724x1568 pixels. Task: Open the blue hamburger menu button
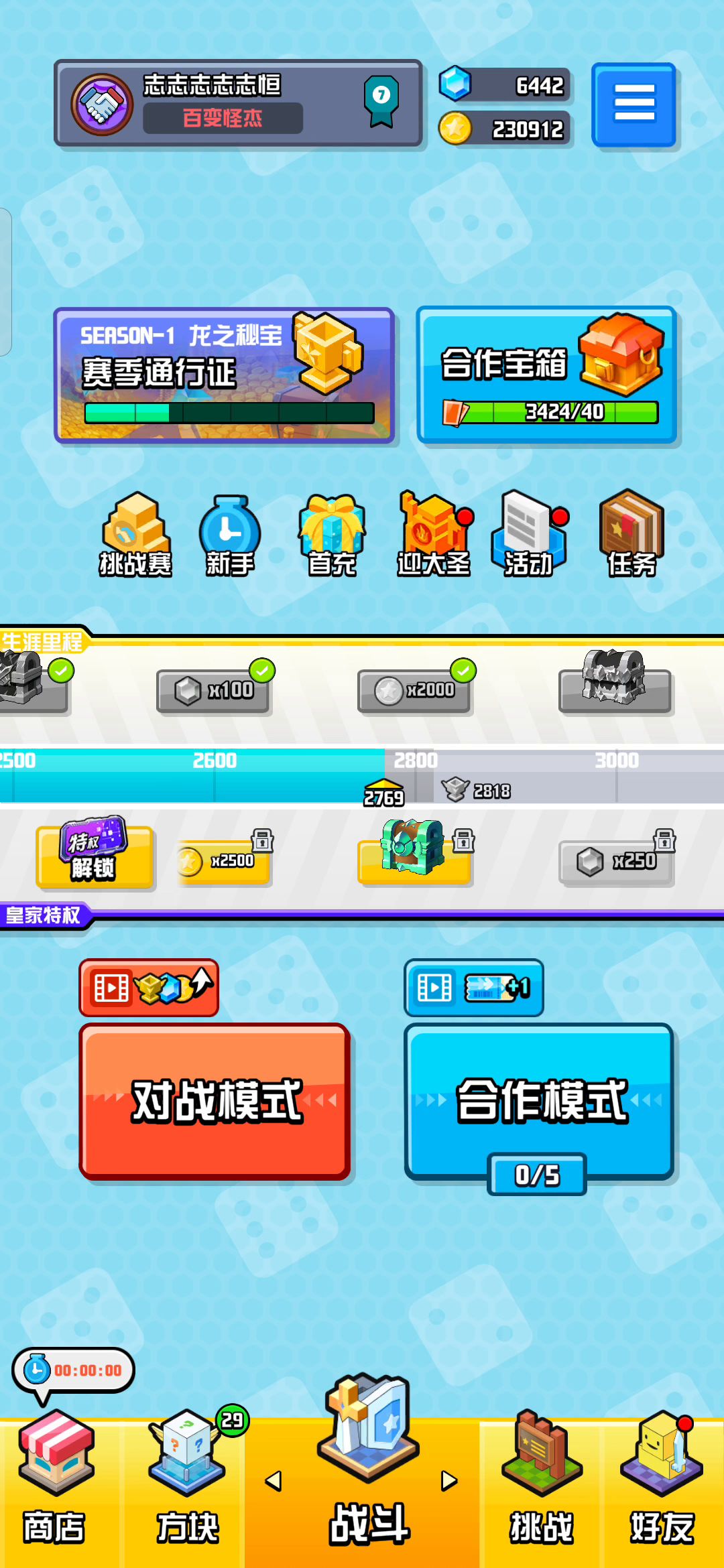pyautogui.click(x=633, y=105)
